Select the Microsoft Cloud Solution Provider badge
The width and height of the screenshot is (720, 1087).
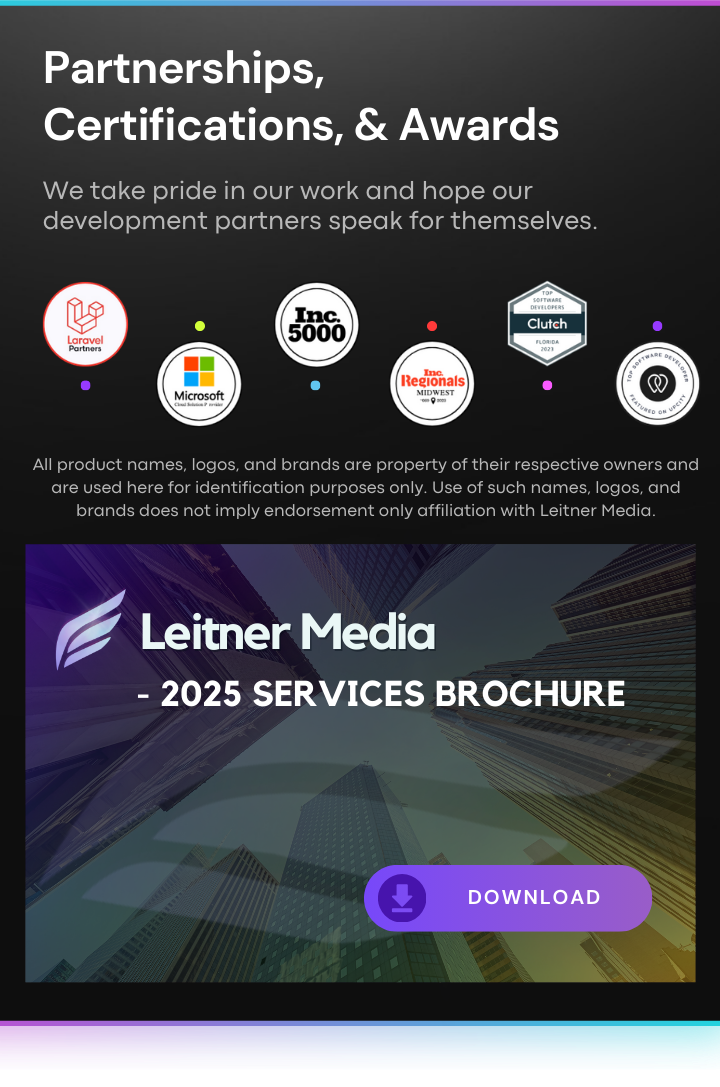(198, 384)
